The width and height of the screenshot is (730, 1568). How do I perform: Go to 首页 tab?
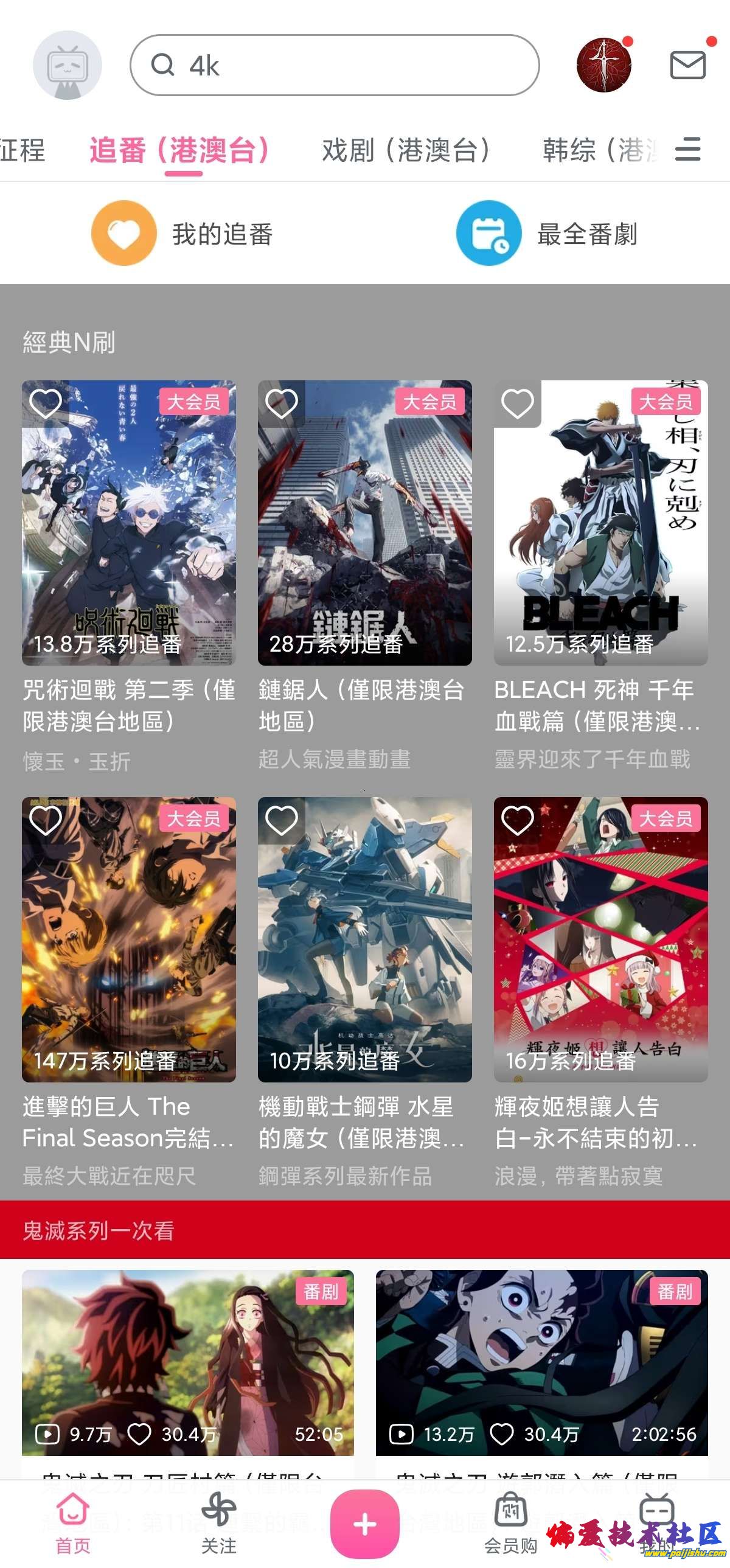[73, 1522]
